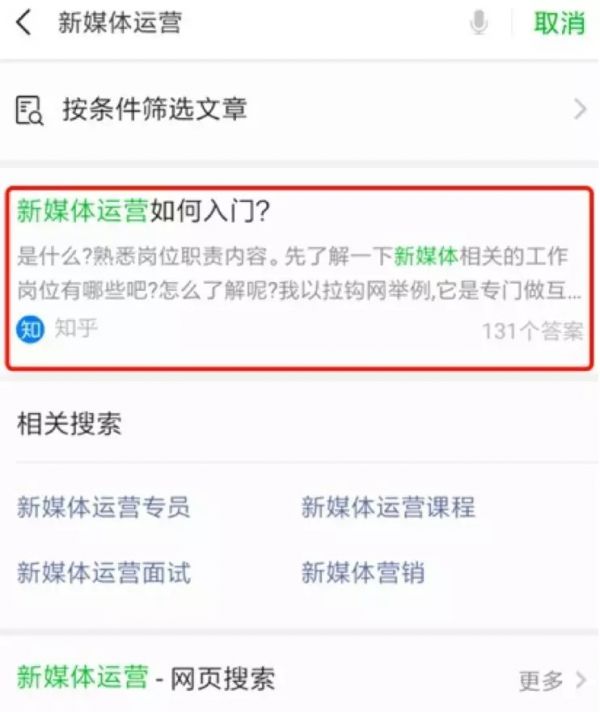The height and width of the screenshot is (712, 600).
Task: Select related search 新媒体运营面试
Action: [x=103, y=572]
